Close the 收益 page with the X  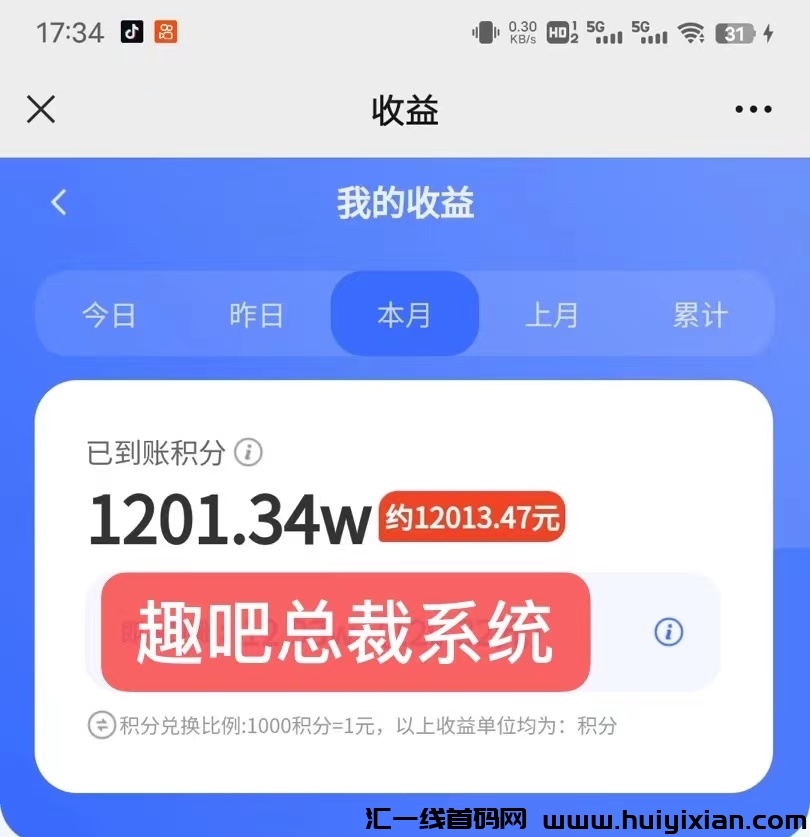pos(41,109)
